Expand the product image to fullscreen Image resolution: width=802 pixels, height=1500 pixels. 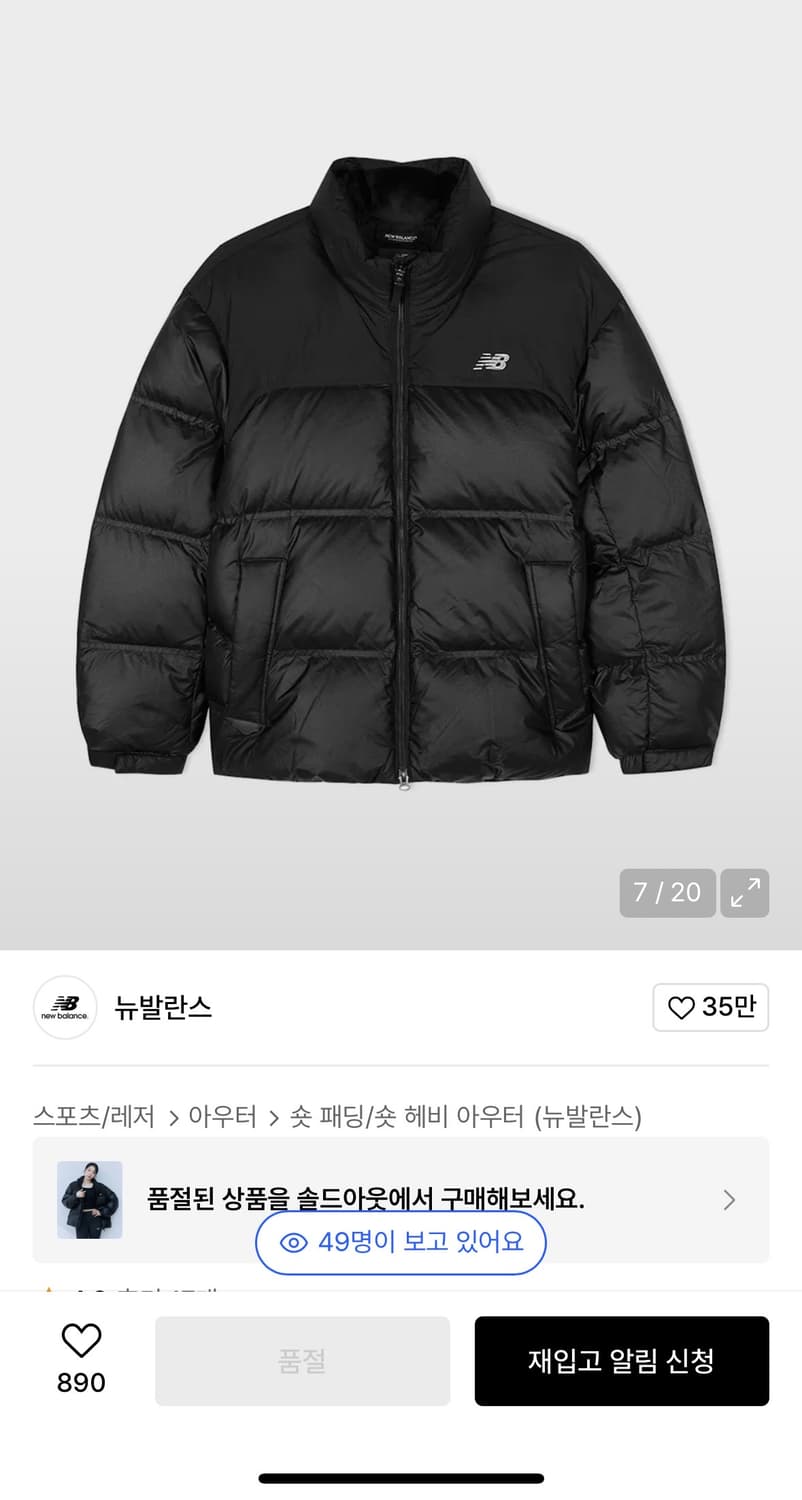744,893
